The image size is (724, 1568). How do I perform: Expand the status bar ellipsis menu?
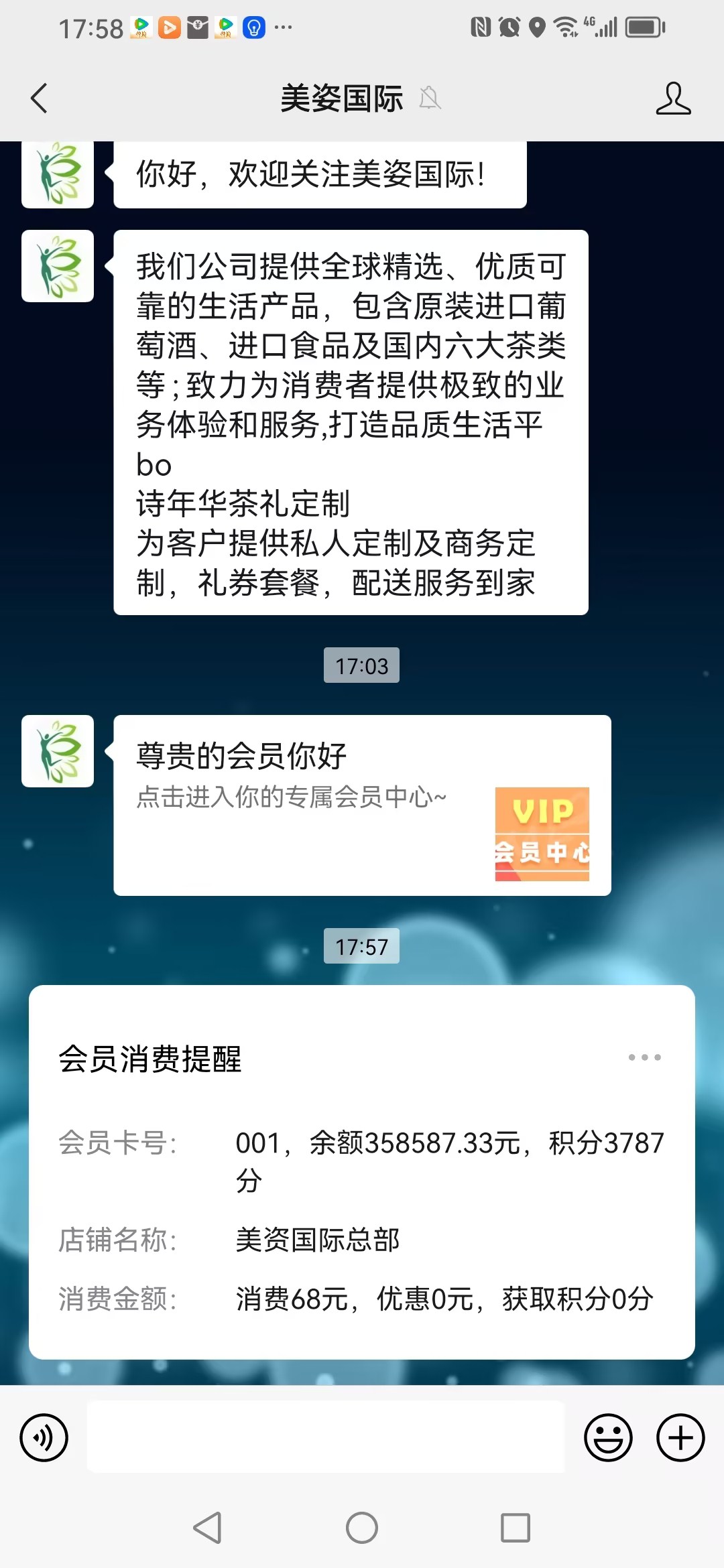point(284,28)
